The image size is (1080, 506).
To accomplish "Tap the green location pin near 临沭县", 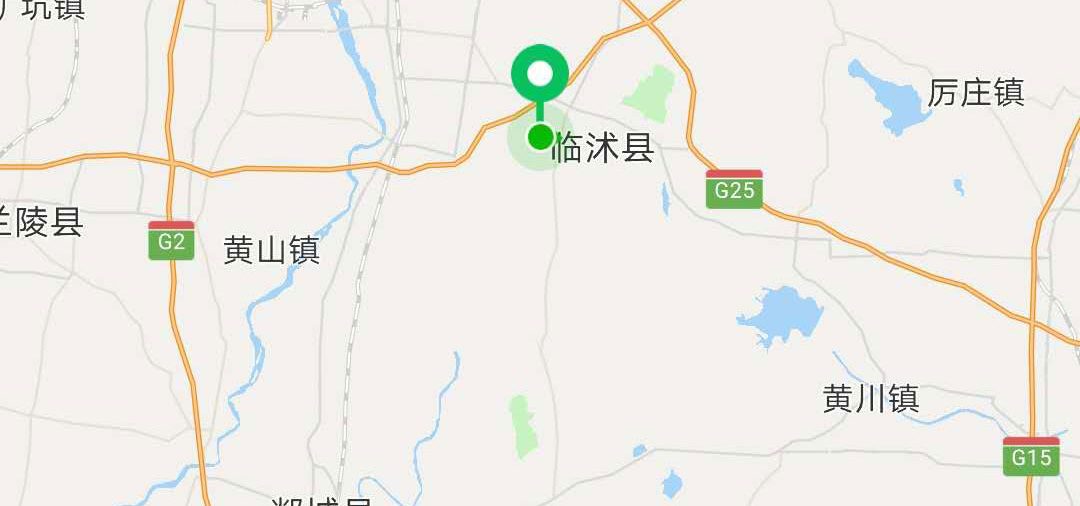I will coord(540,75).
